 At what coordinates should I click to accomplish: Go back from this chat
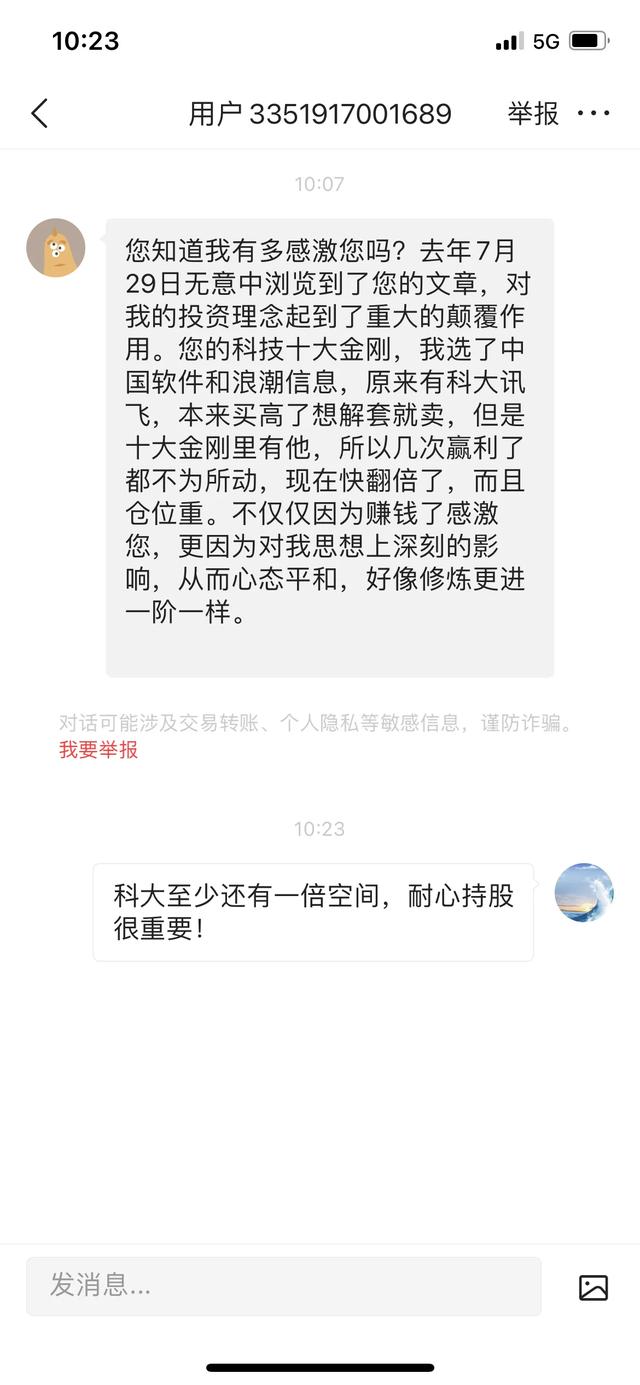(40, 114)
